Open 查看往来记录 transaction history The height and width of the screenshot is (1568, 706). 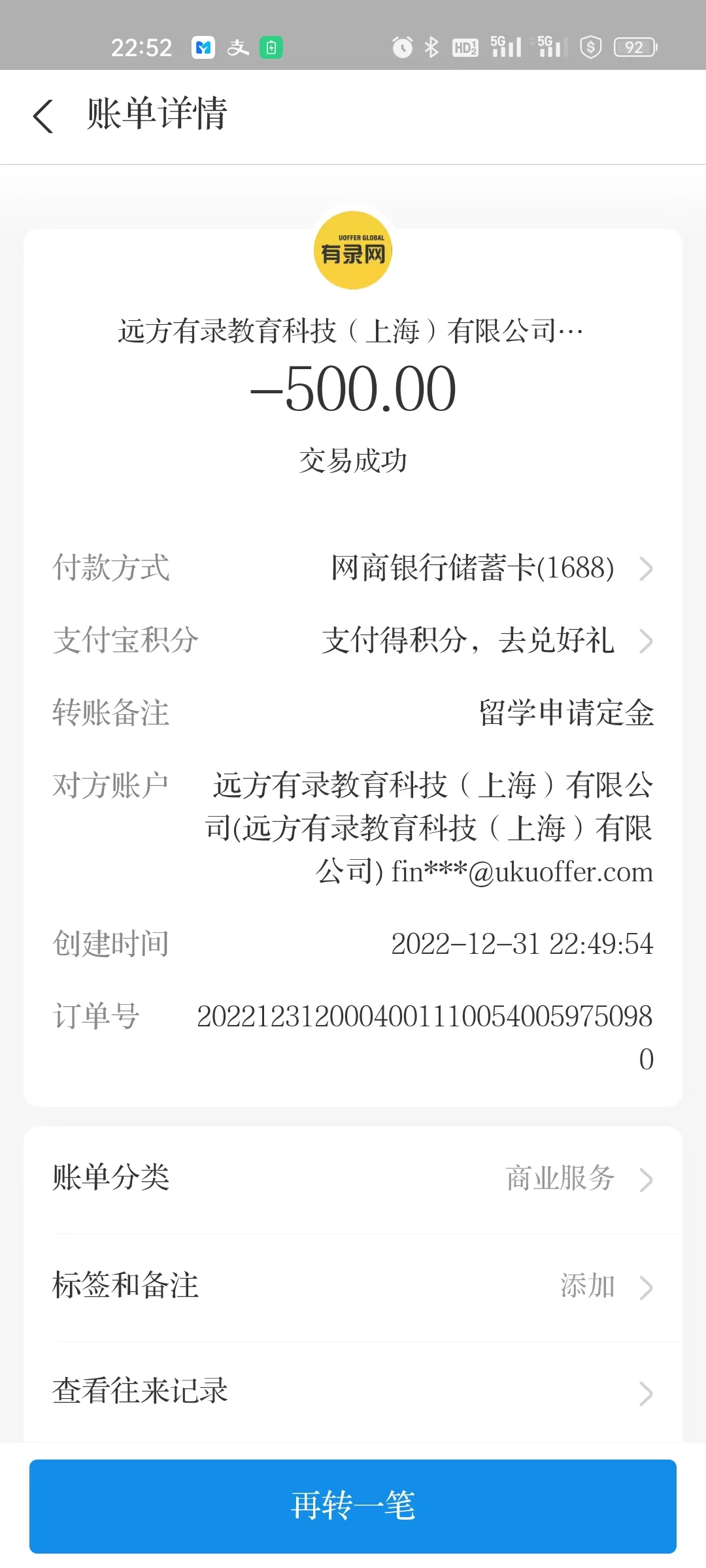tap(353, 1392)
